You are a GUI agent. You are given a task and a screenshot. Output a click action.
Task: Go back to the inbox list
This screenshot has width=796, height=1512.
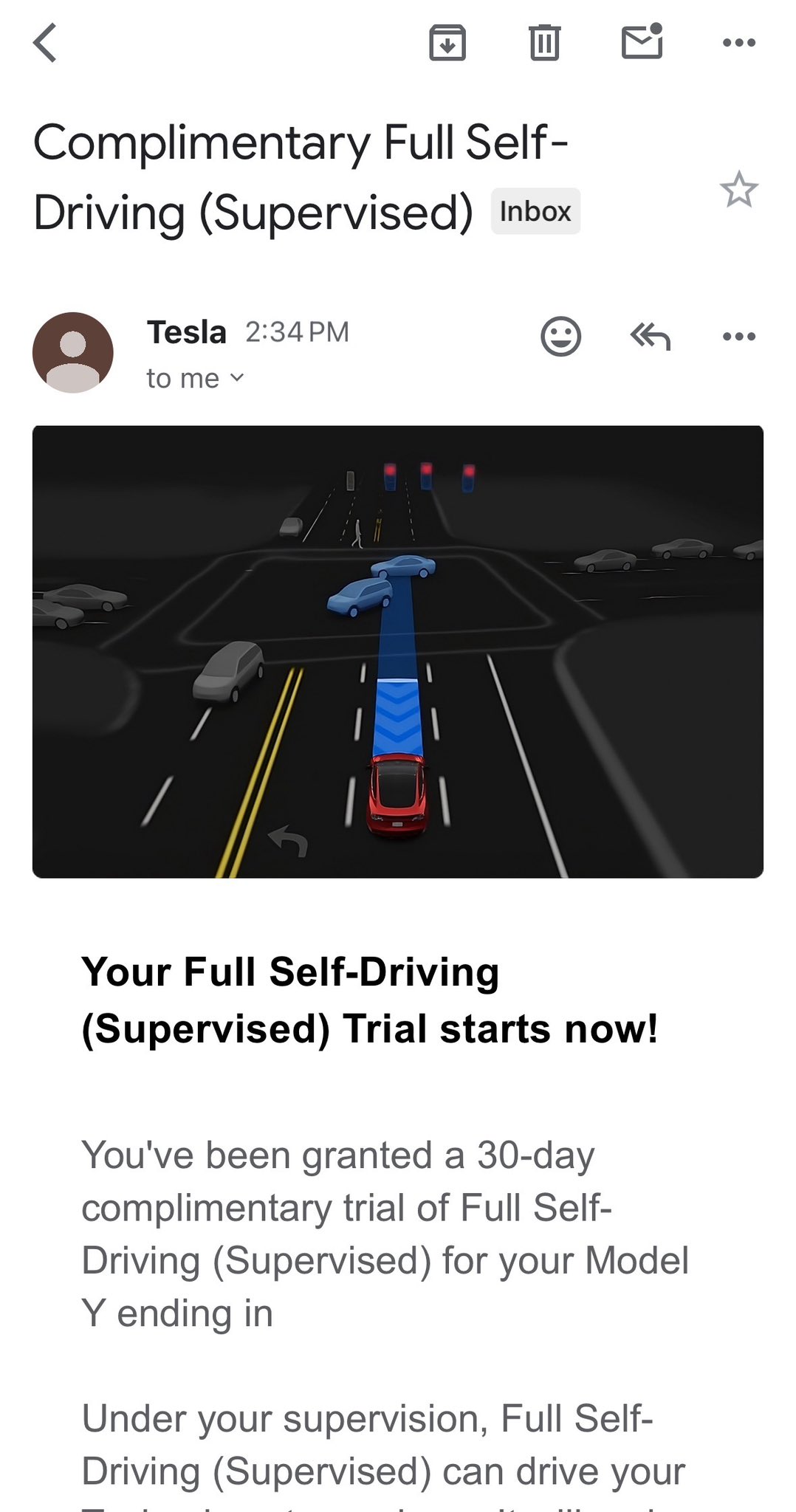(x=46, y=43)
